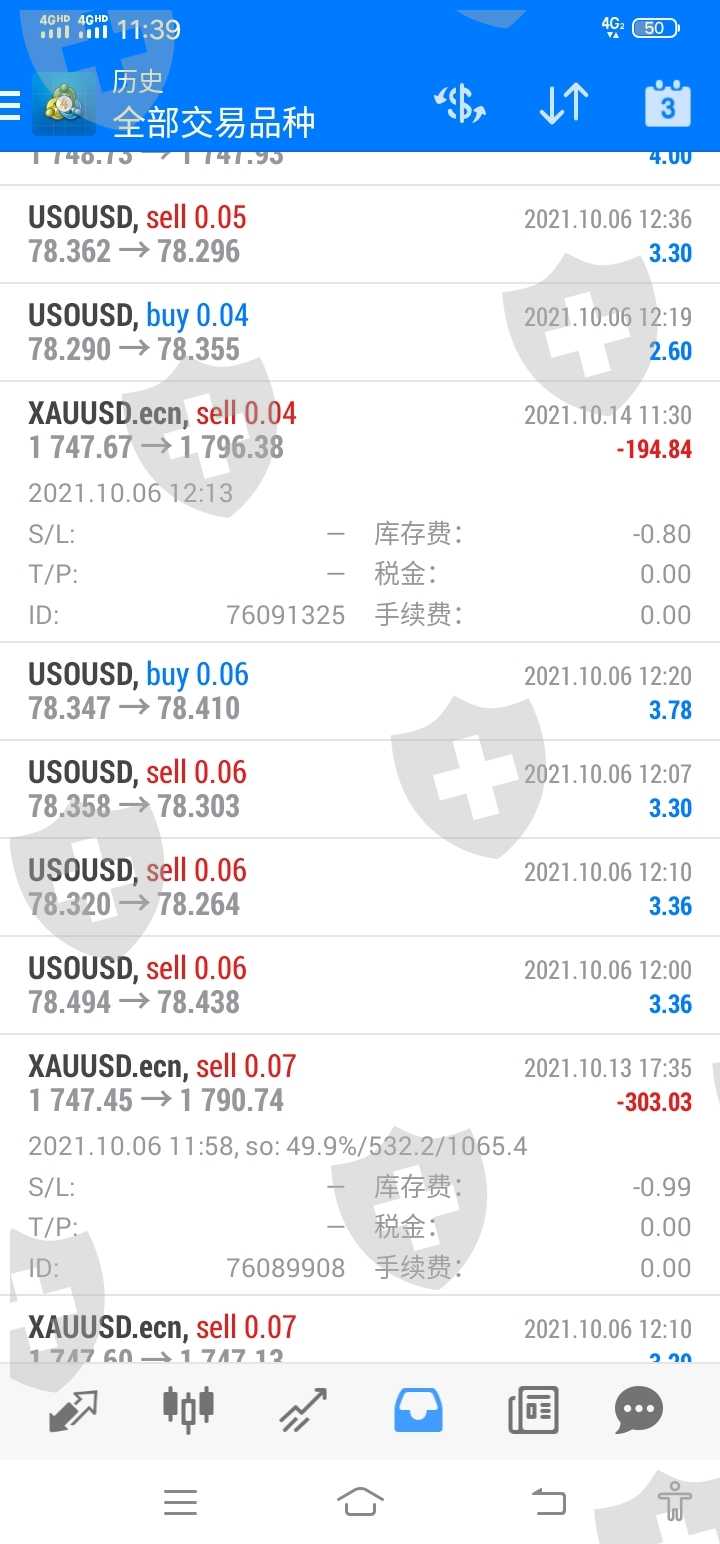Go back with system back button
Screen dimensions: 720x1544
548,1502
